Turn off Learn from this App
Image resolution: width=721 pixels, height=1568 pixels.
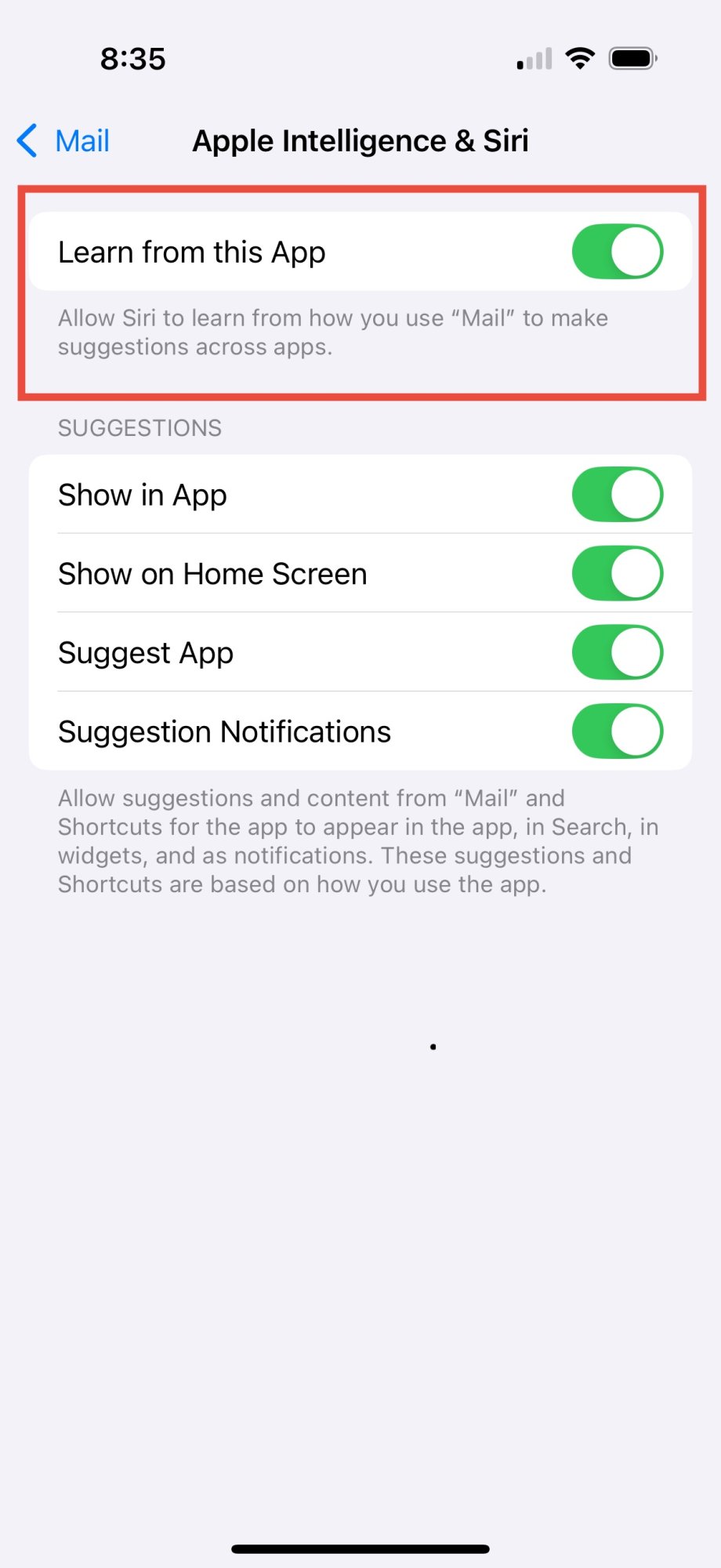[x=618, y=252]
